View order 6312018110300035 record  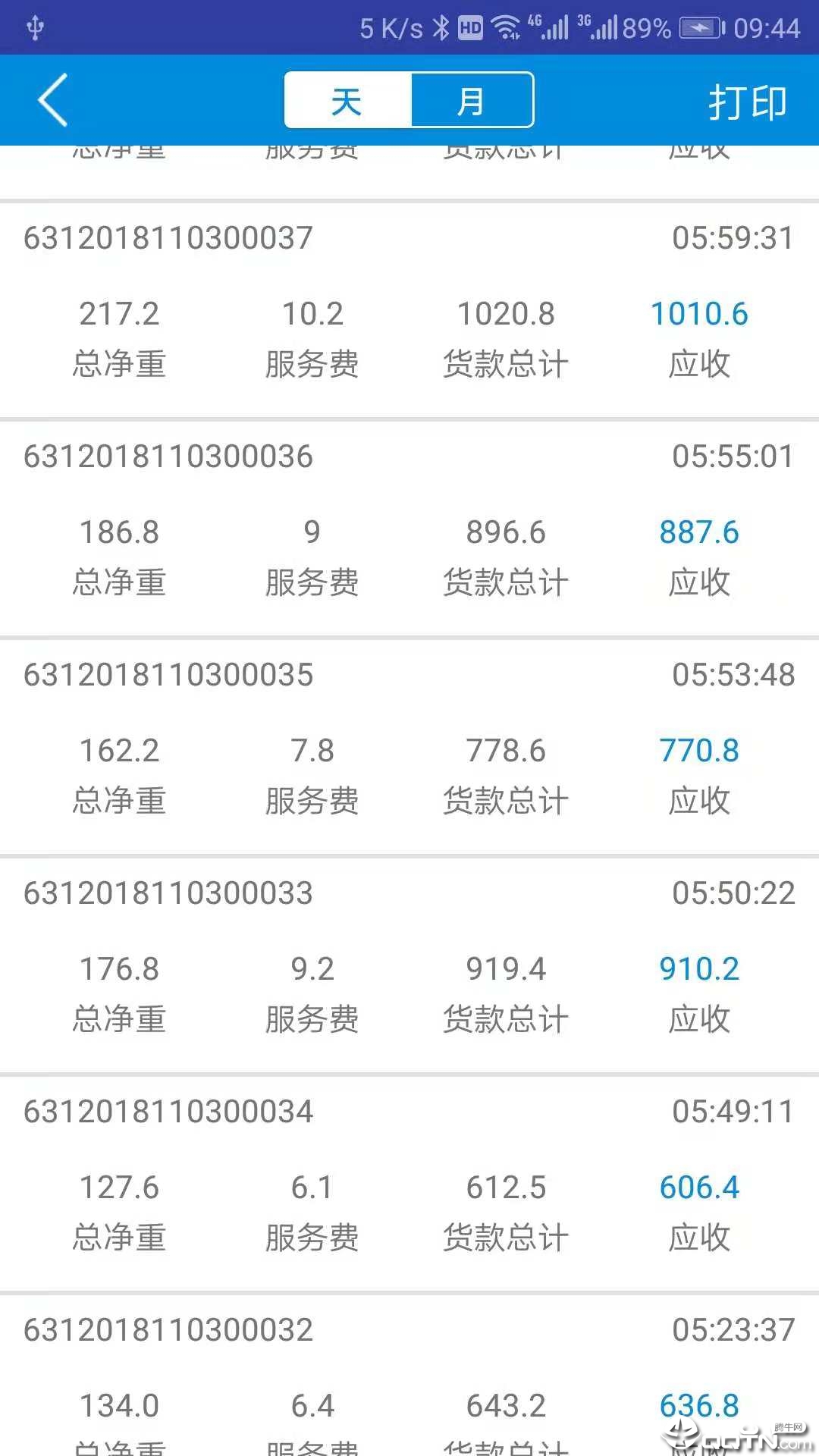pos(168,675)
